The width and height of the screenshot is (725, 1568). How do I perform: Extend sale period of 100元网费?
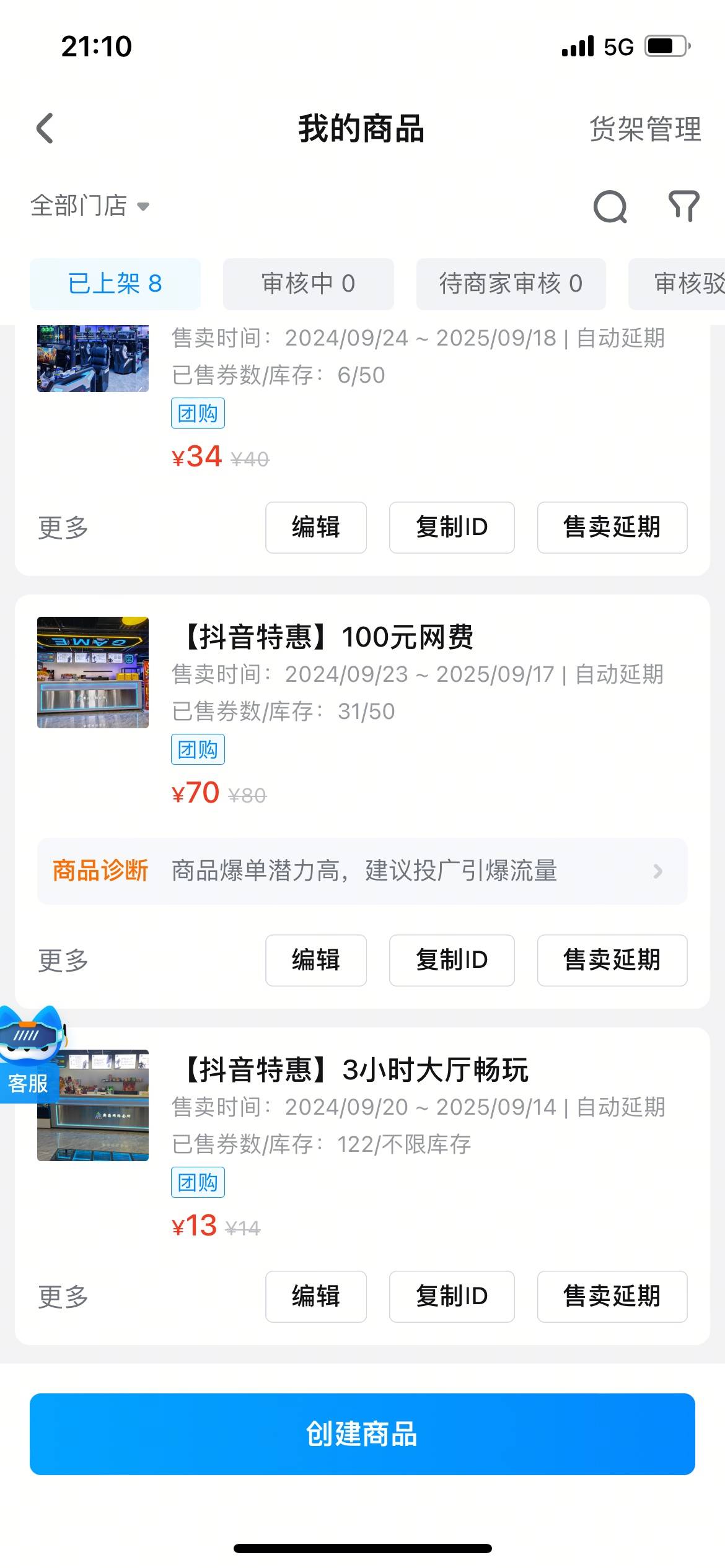tap(612, 960)
